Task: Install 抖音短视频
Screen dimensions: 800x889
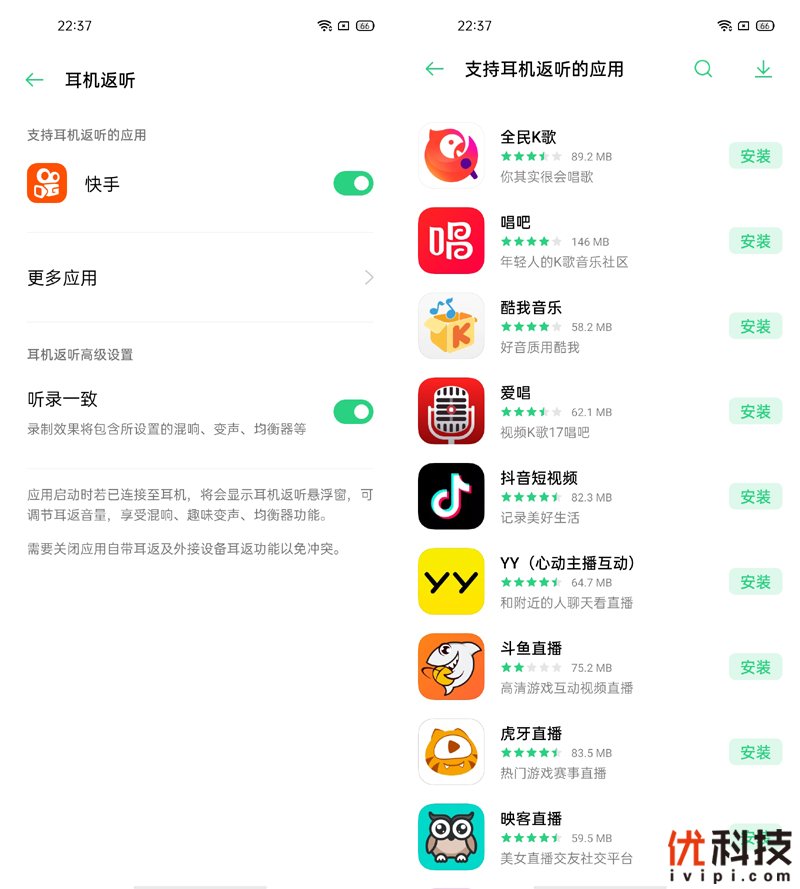Action: click(755, 496)
